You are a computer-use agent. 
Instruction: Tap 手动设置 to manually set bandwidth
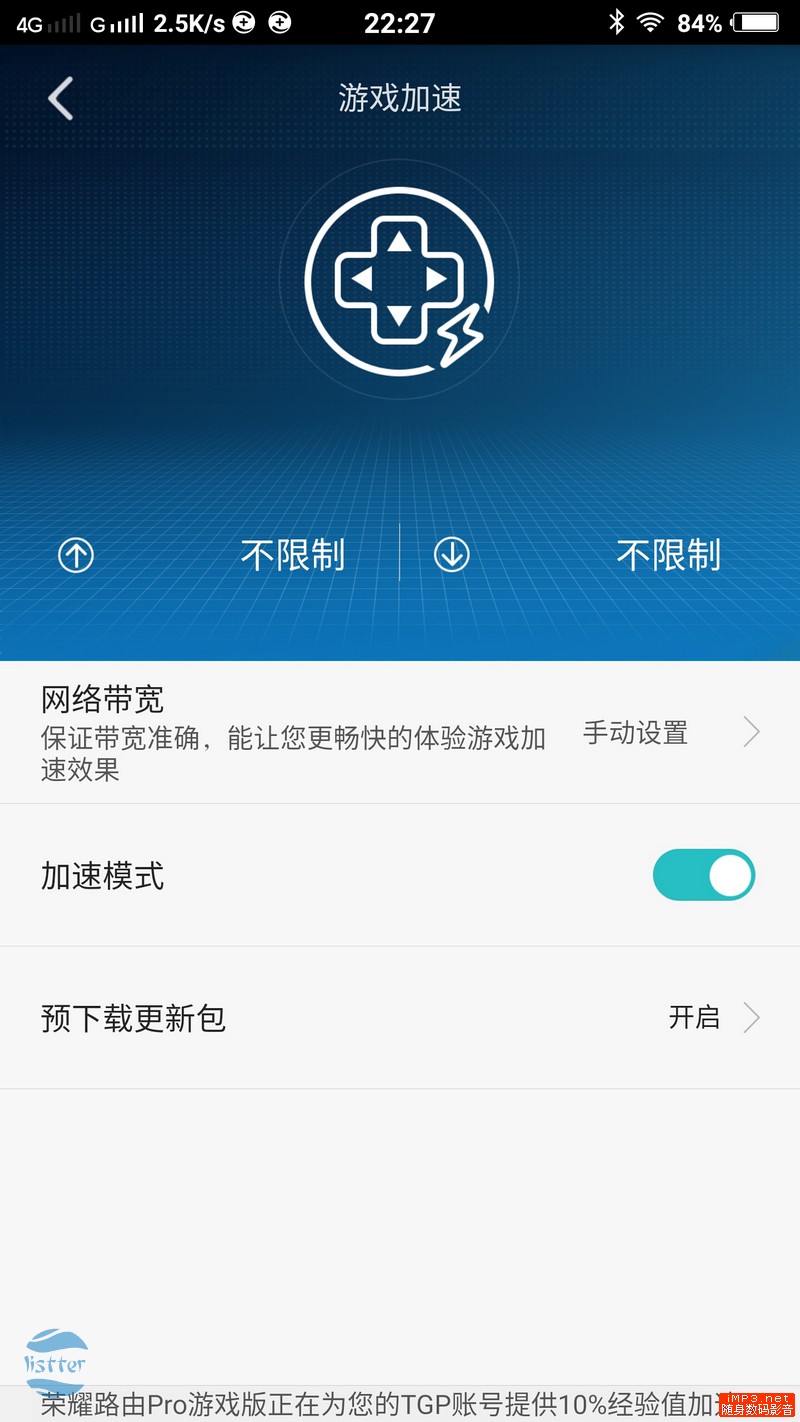point(634,732)
